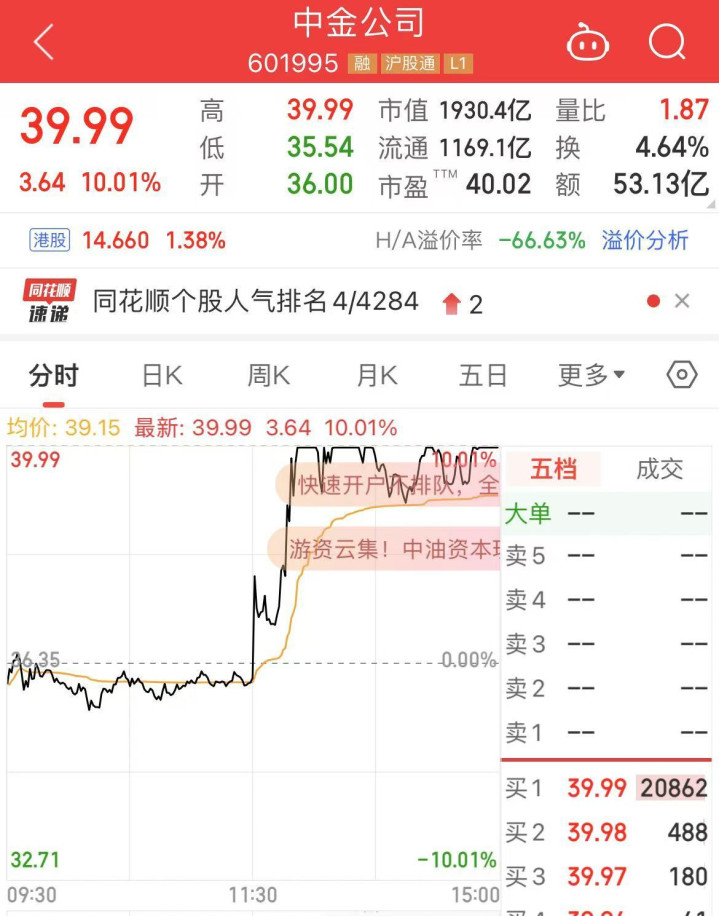Open the robot assistant icon
Screen dimensions: 719x916
pos(588,43)
